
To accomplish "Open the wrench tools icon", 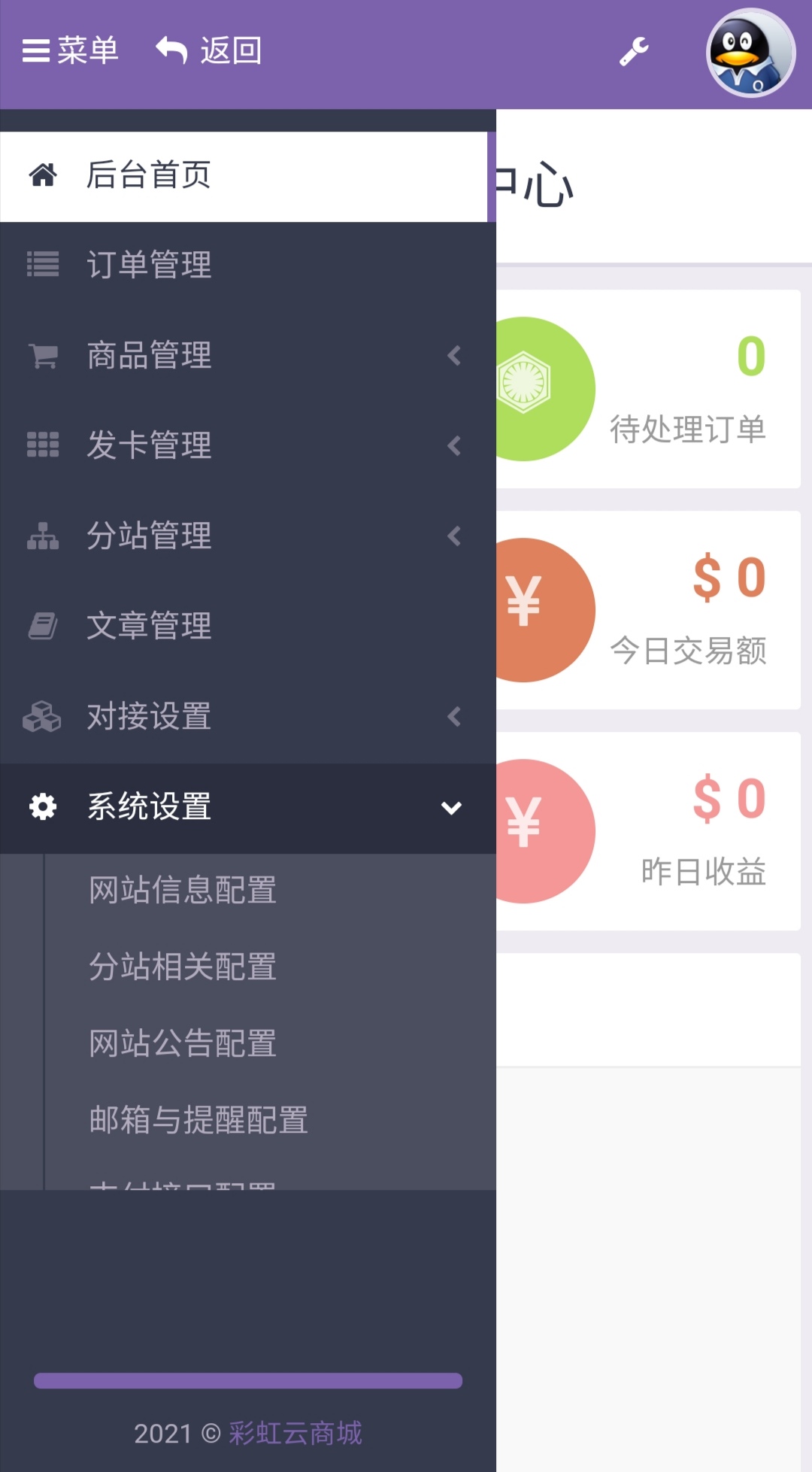I will (x=634, y=51).
